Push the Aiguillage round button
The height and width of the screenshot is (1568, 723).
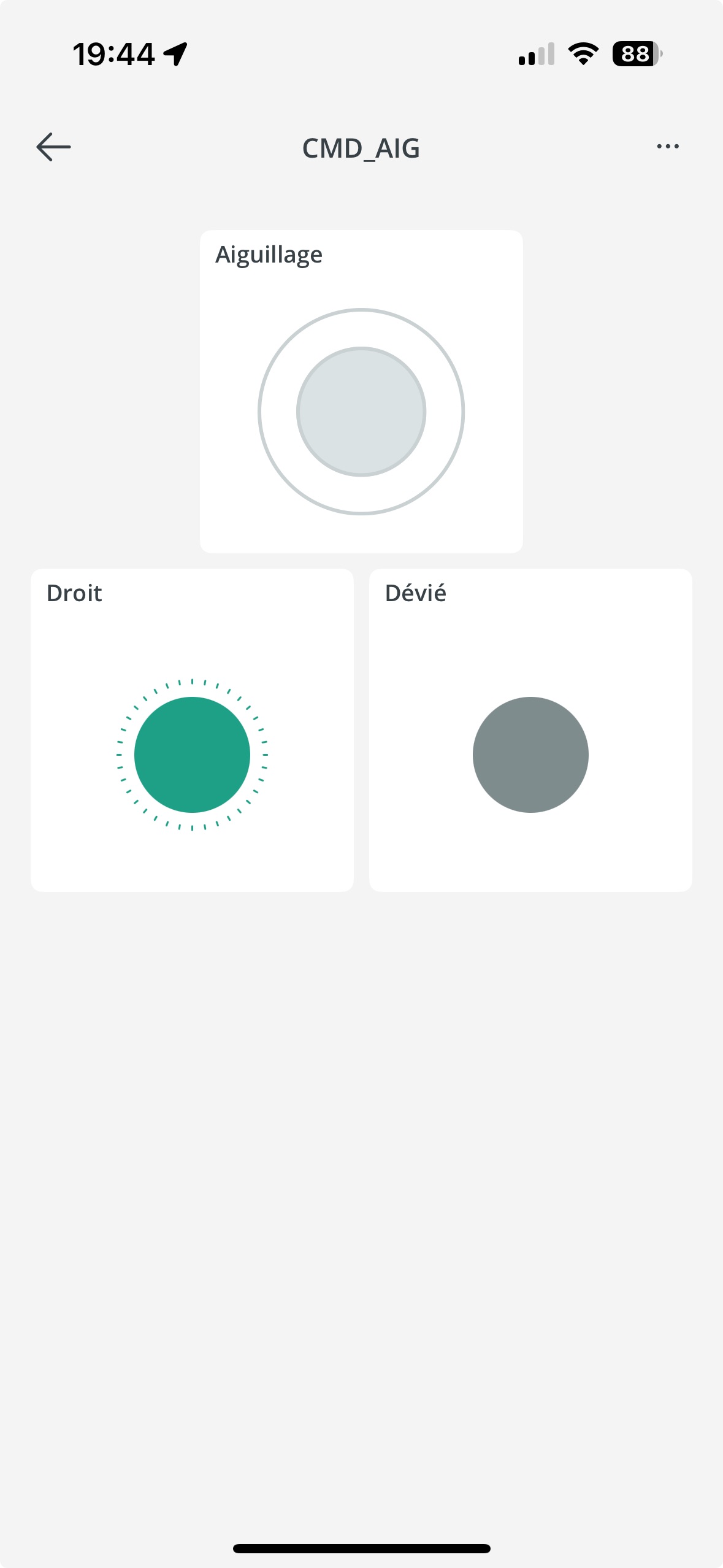(361, 412)
